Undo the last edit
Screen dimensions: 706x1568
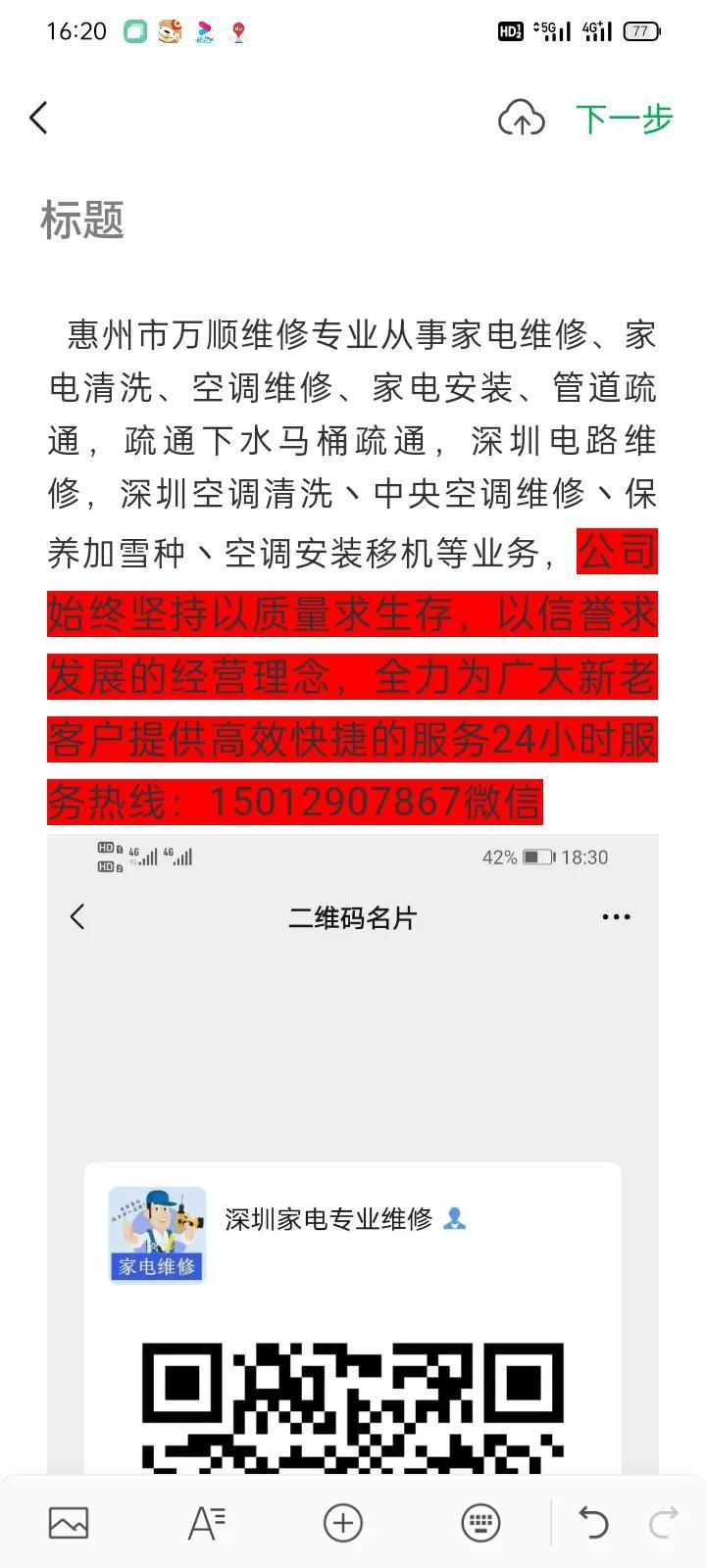point(593,1523)
